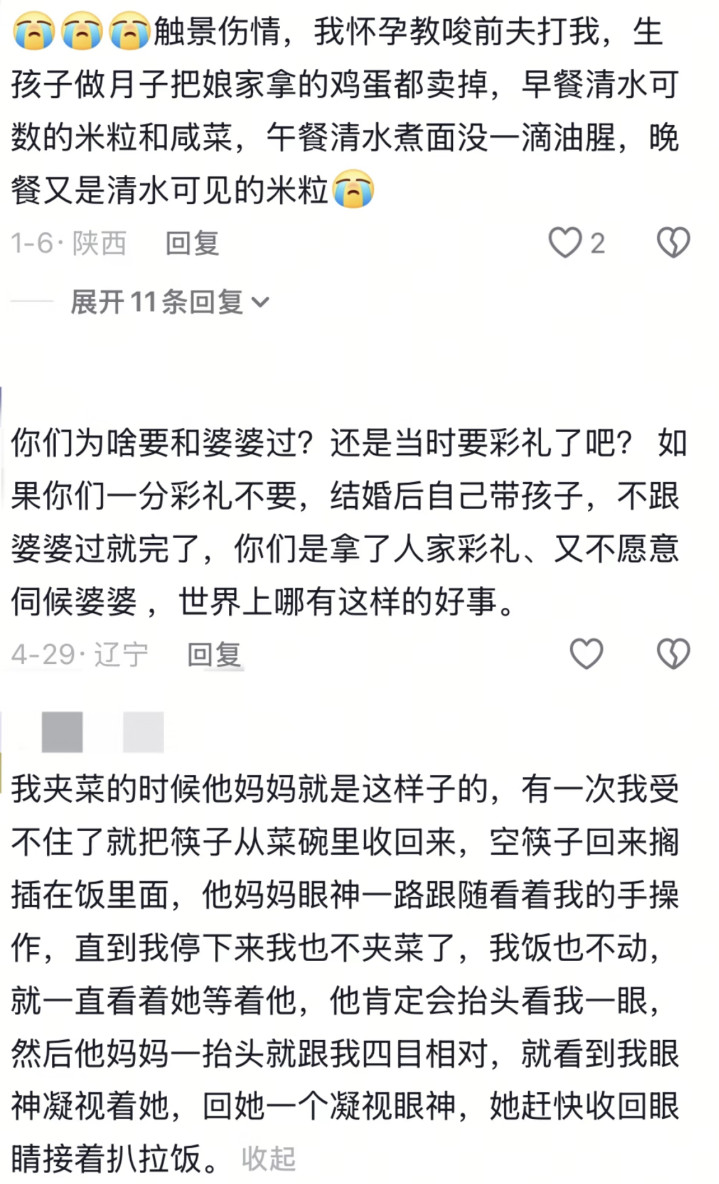Image resolution: width=719 pixels, height=1184 pixels.
Task: Dislike the 辽宁 comment with the broken heart
Action: click(x=673, y=654)
